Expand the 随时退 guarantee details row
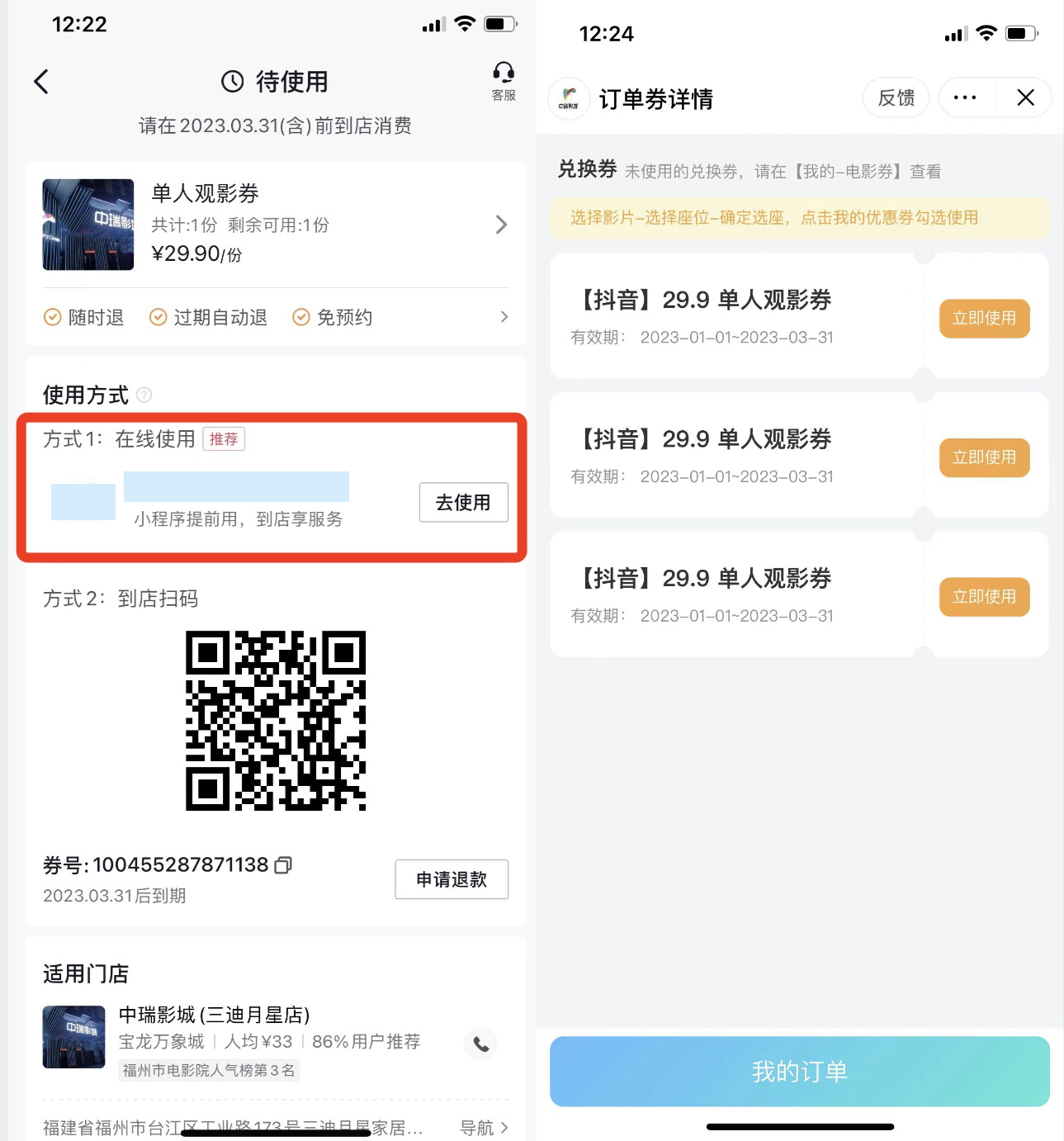This screenshot has width=1064, height=1141. point(504,317)
